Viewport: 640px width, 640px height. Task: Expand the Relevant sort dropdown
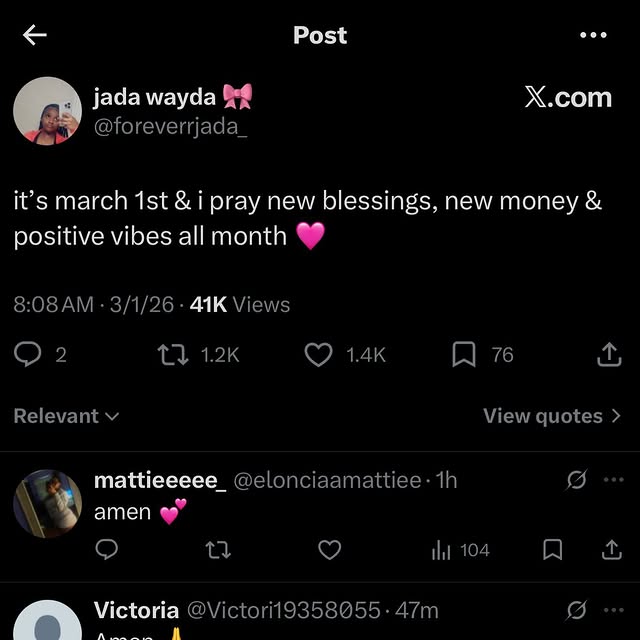[66, 416]
